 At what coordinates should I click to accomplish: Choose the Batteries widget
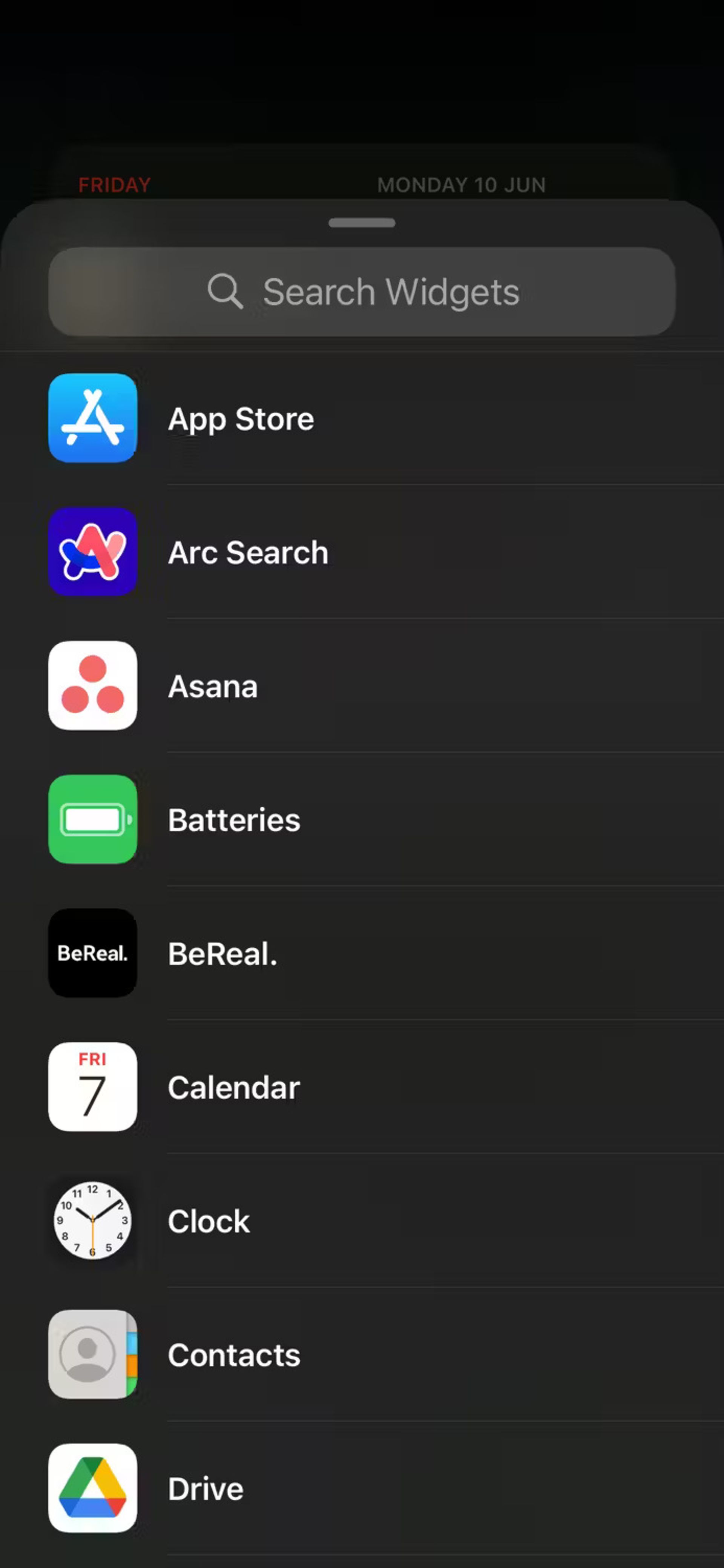[x=362, y=819]
